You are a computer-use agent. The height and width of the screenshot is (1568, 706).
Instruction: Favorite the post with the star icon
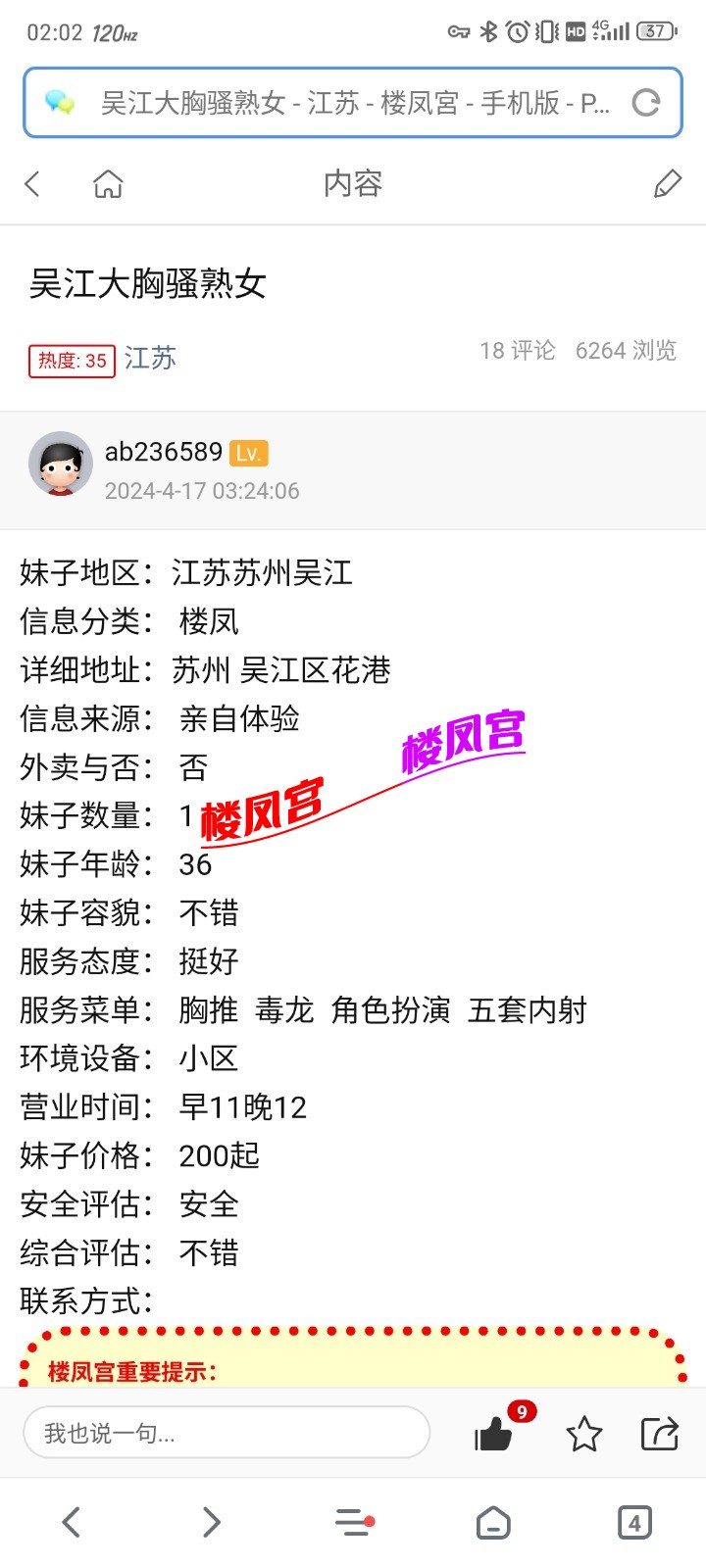[584, 1434]
